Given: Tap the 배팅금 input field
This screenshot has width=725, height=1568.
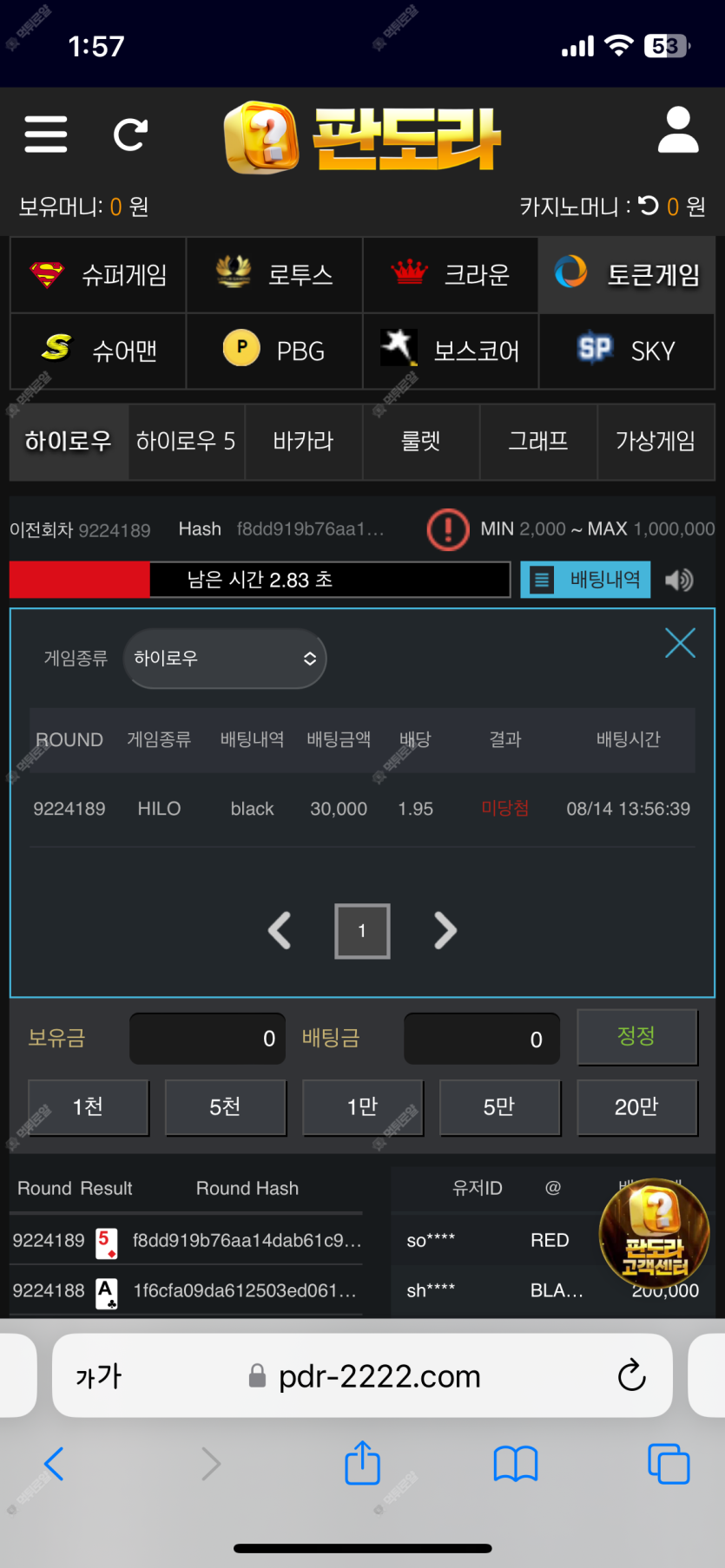Looking at the screenshot, I should (481, 1039).
